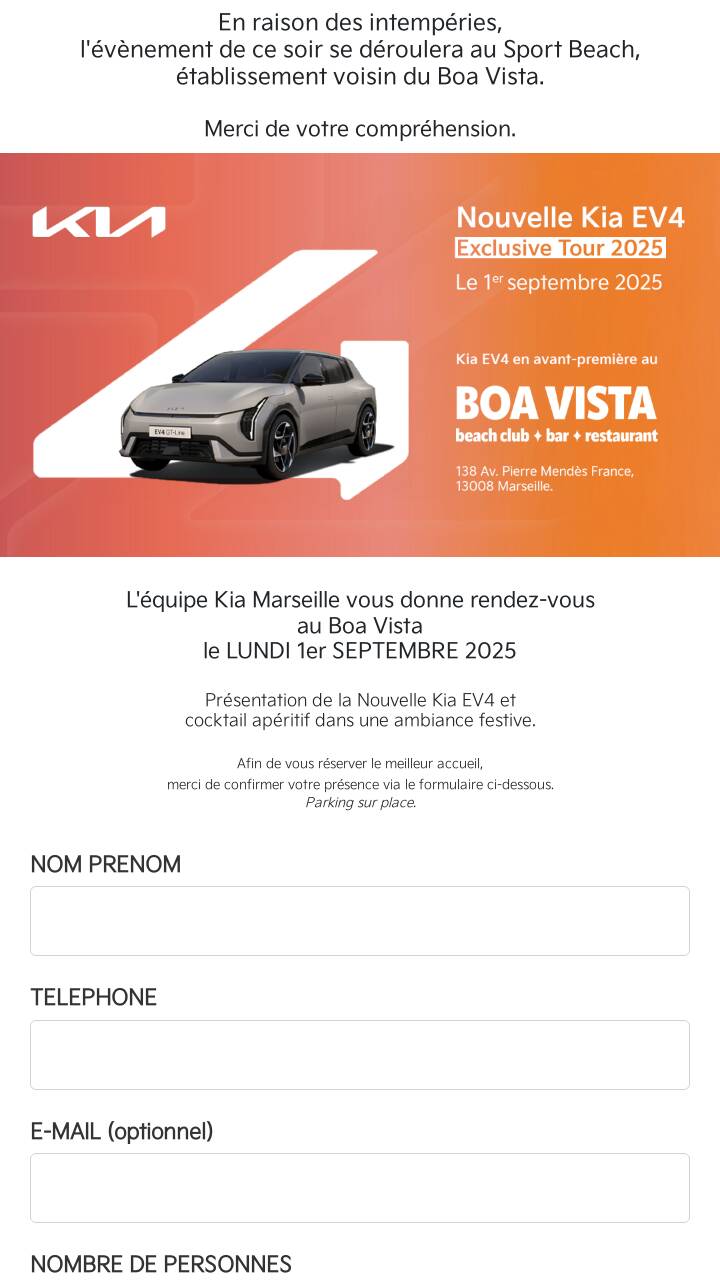The height and width of the screenshot is (1280, 720).
Task: Focus the TELEPHONE input field
Action: [x=360, y=1055]
